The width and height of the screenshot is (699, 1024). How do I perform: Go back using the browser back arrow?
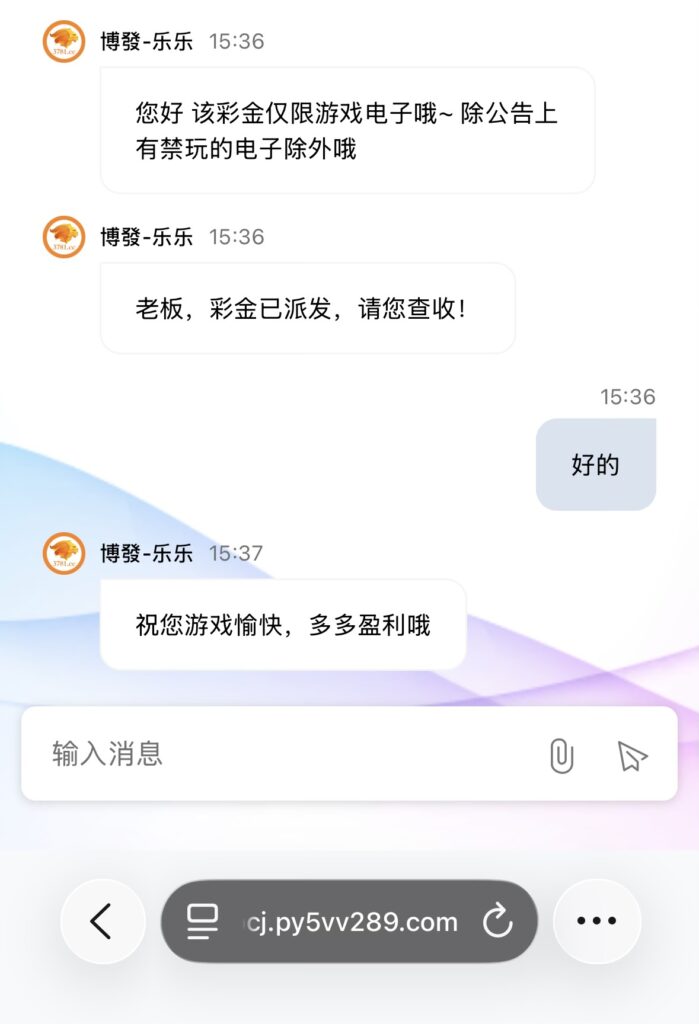pyautogui.click(x=101, y=921)
